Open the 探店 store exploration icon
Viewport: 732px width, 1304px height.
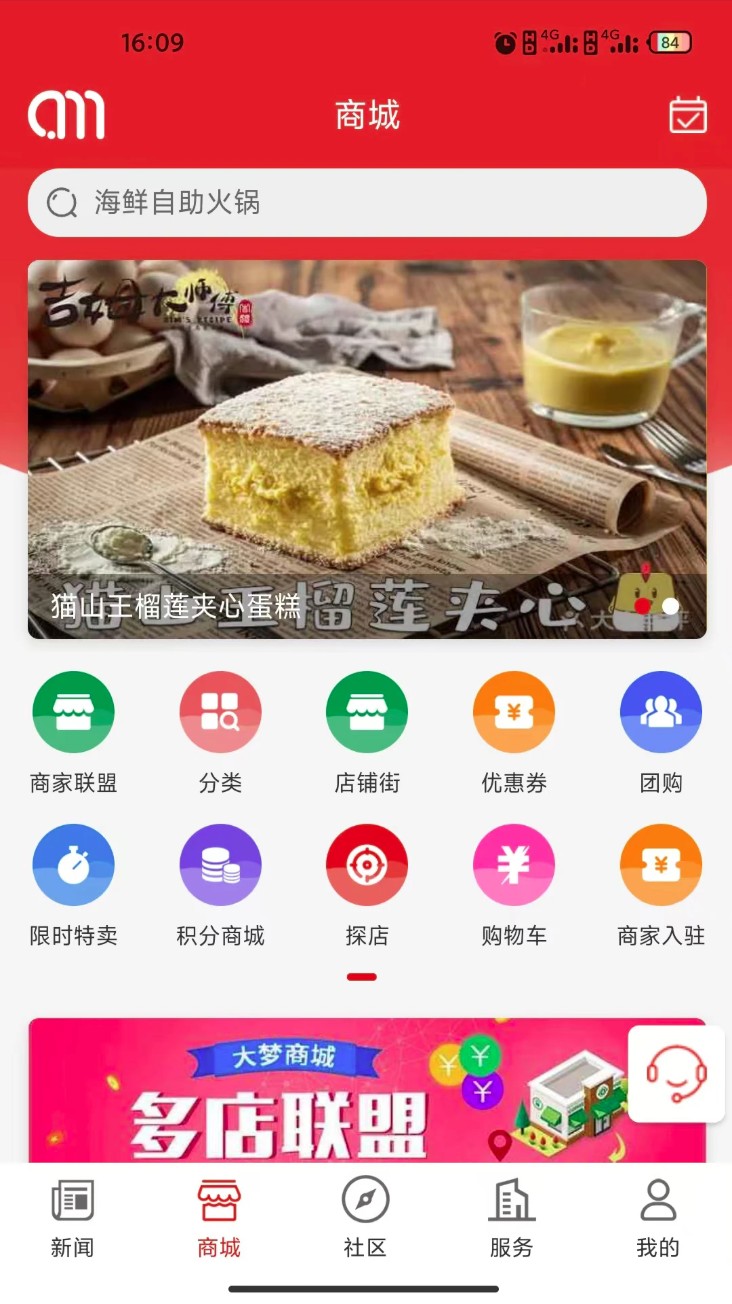point(366,865)
